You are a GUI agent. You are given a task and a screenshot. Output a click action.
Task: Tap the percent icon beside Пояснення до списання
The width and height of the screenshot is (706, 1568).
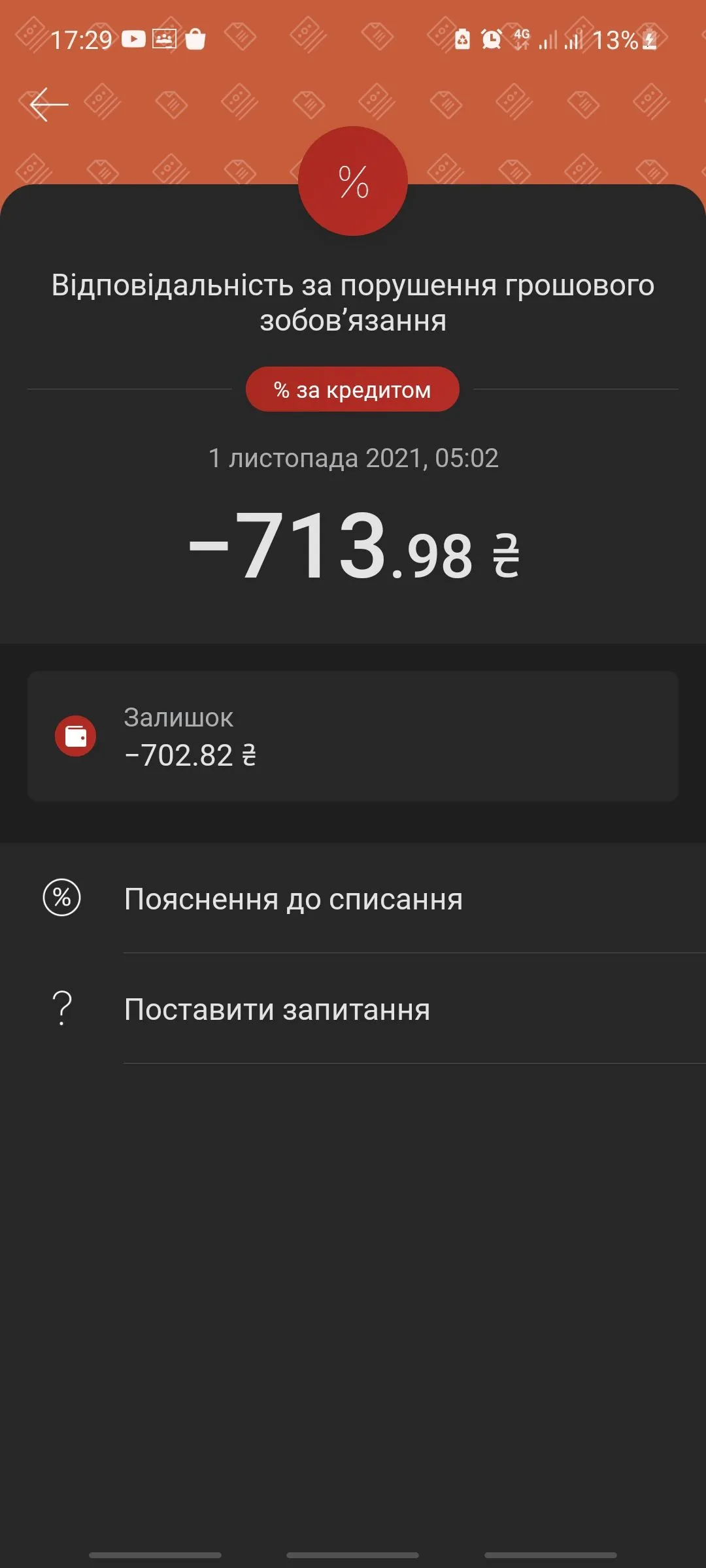tap(62, 899)
